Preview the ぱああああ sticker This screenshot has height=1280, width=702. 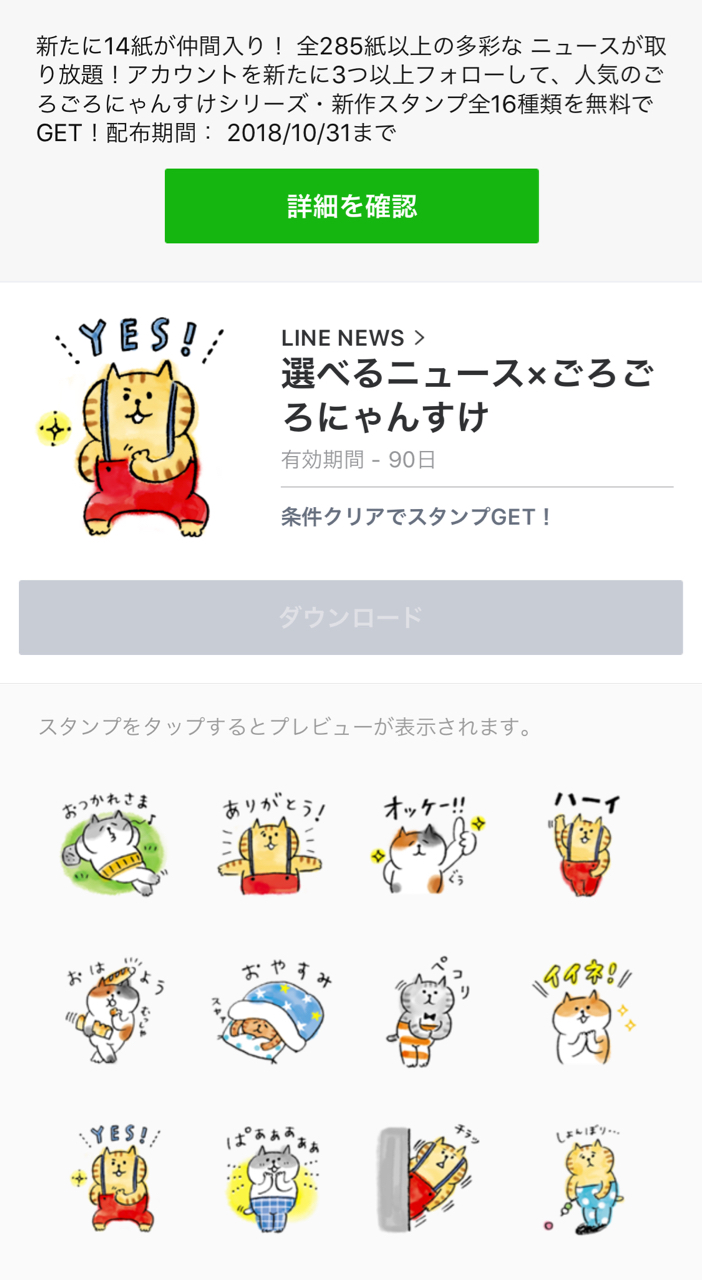coord(270,1176)
